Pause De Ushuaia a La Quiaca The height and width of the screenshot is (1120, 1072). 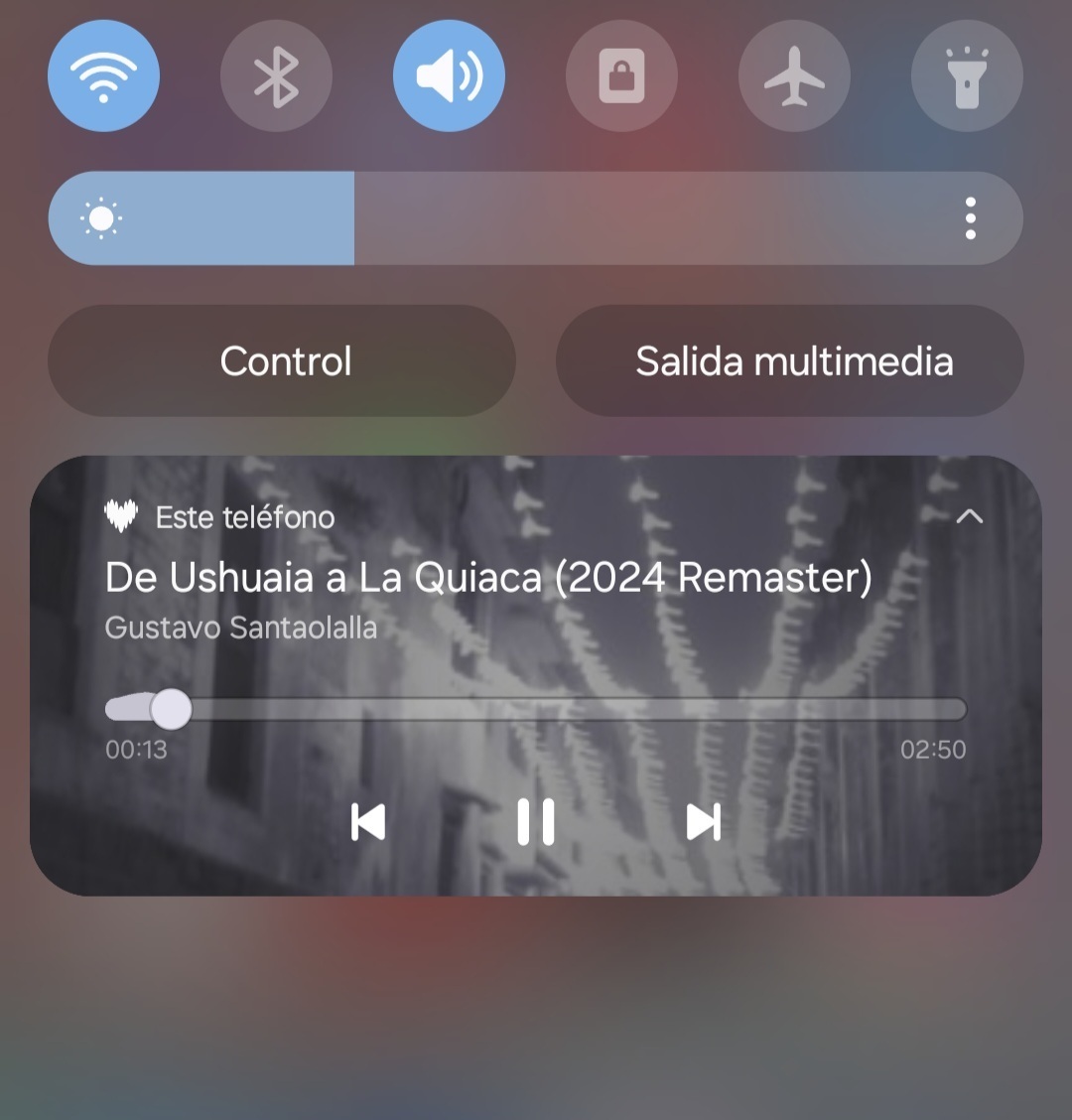click(536, 822)
